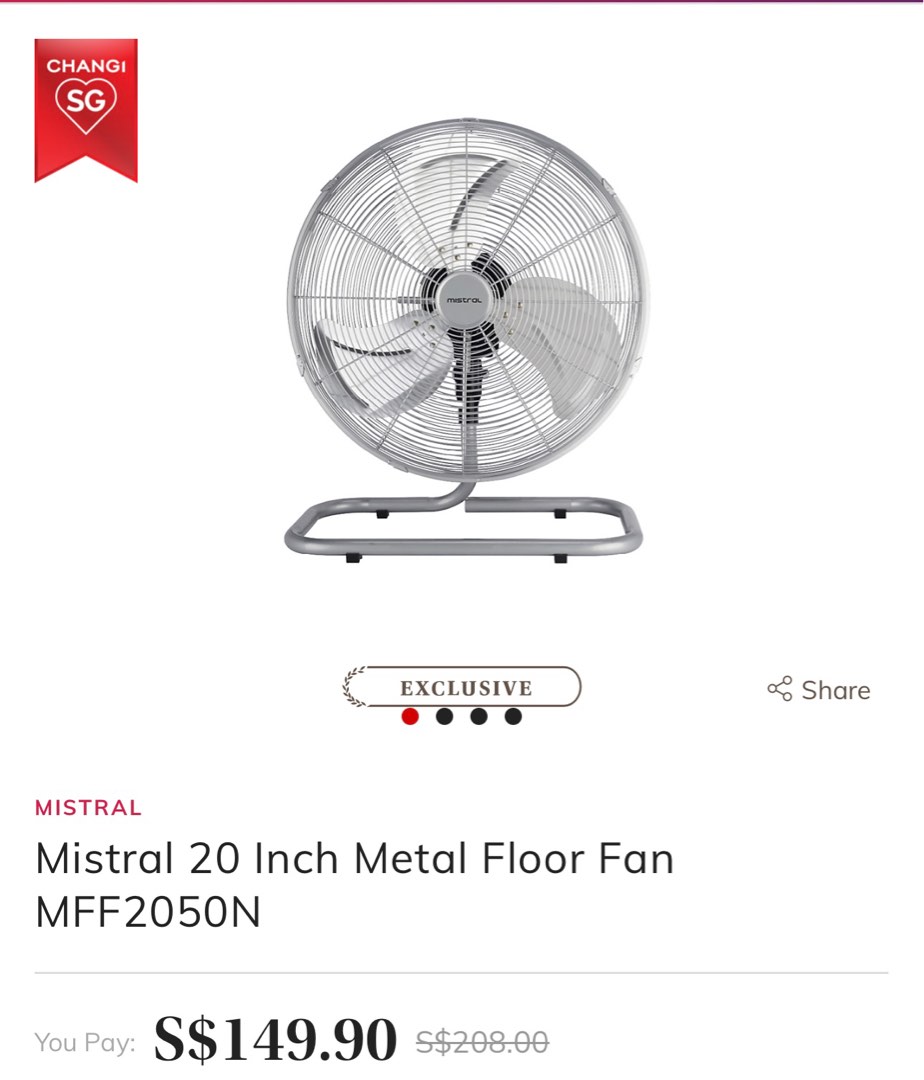Click the strikethrough S$208.00 original price
This screenshot has height=1080, width=924.
(x=483, y=1040)
